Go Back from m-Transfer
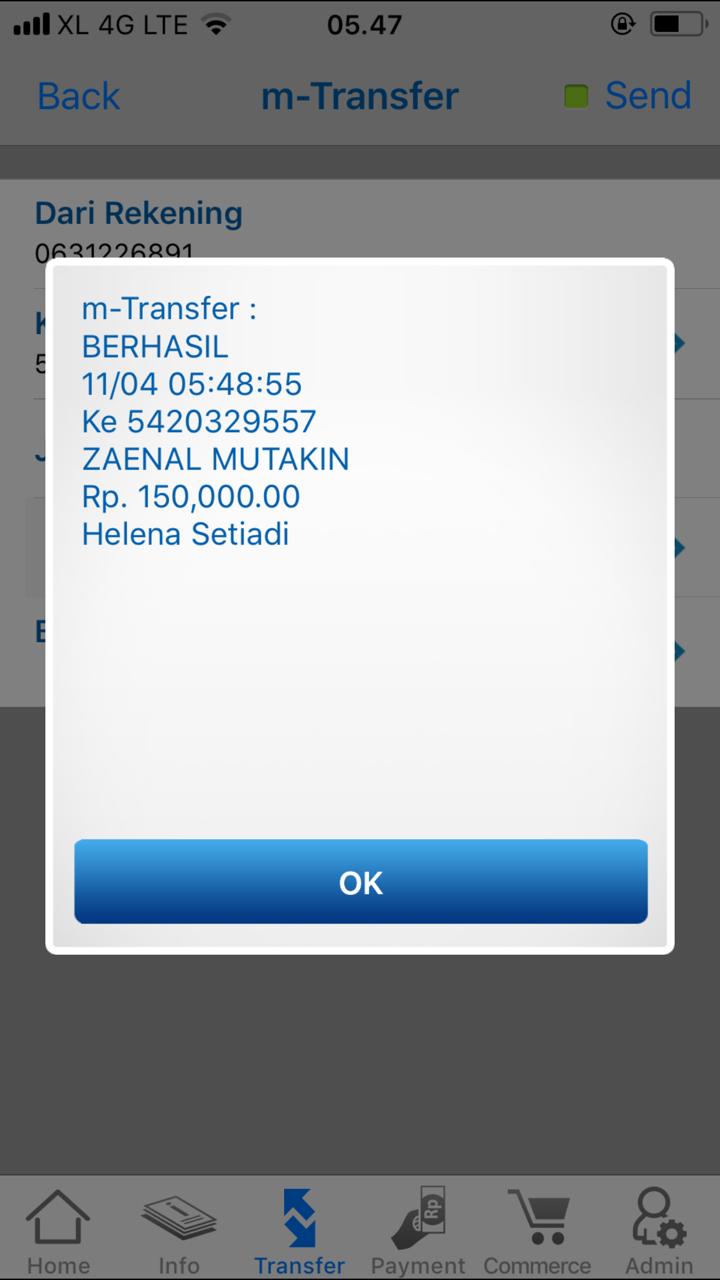Viewport: 720px width, 1280px height. [78, 96]
